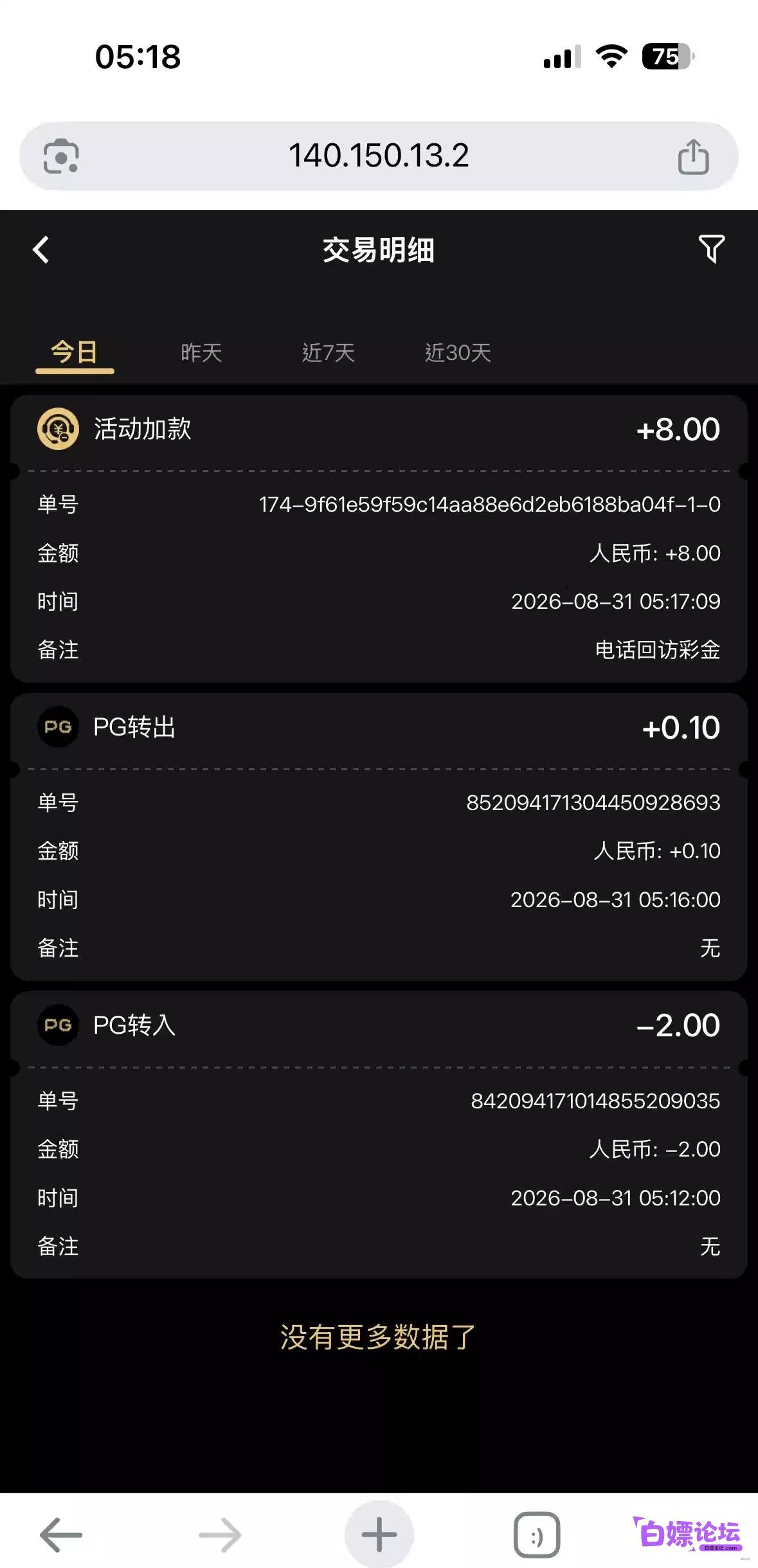Show transactions for 近30天
This screenshot has height=1568, width=758.
458,352
